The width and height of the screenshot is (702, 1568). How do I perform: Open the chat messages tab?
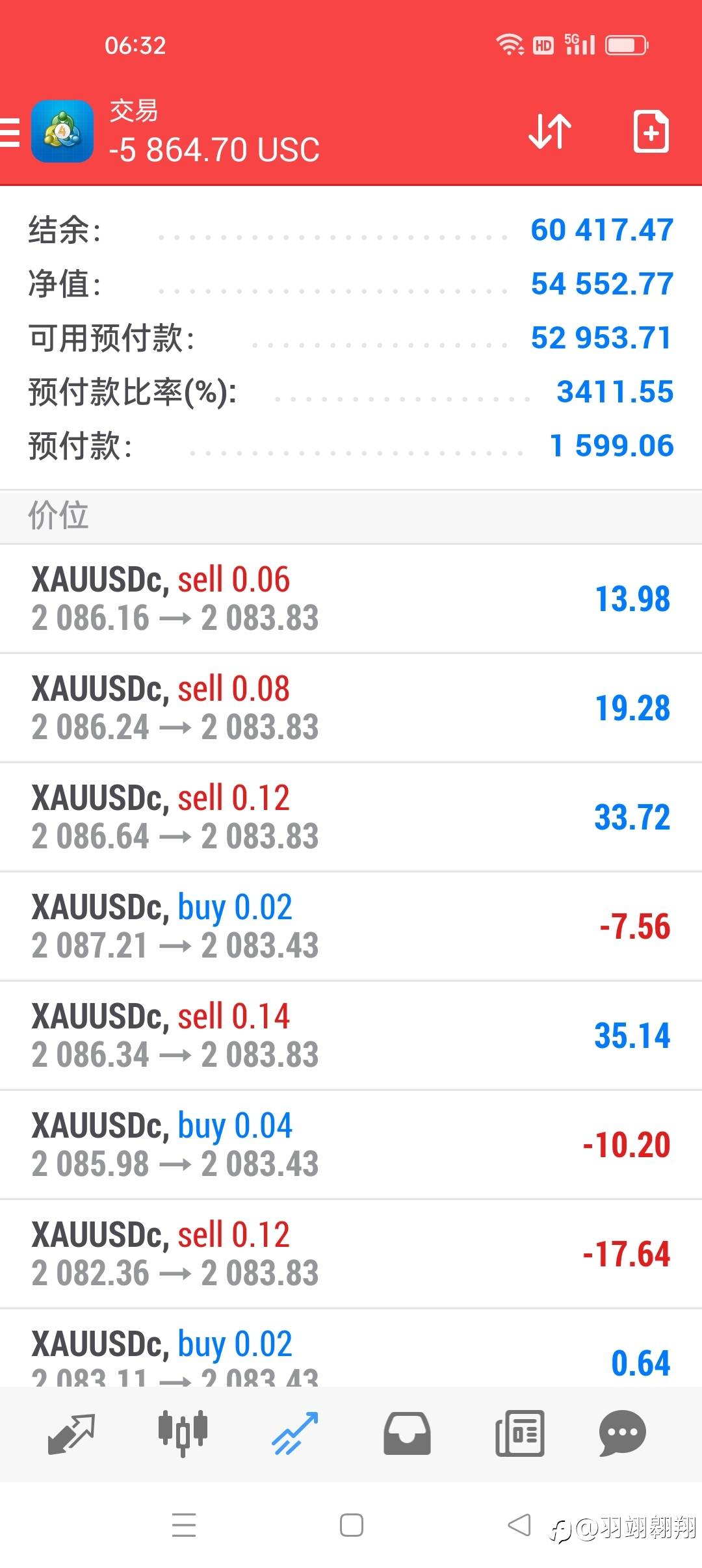(x=622, y=1433)
